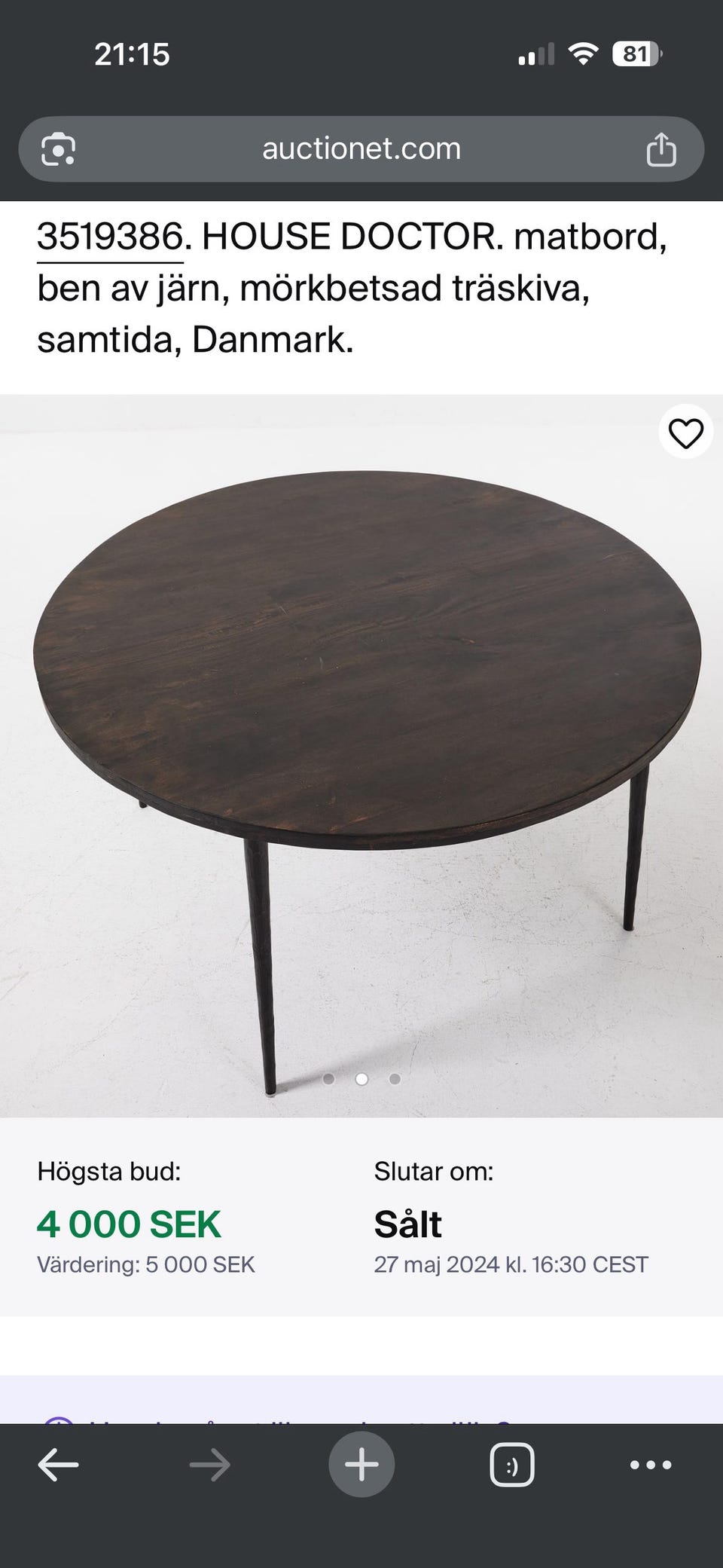This screenshot has width=723, height=1568.
Task: Open the browser's three-dot menu
Action: [651, 1465]
